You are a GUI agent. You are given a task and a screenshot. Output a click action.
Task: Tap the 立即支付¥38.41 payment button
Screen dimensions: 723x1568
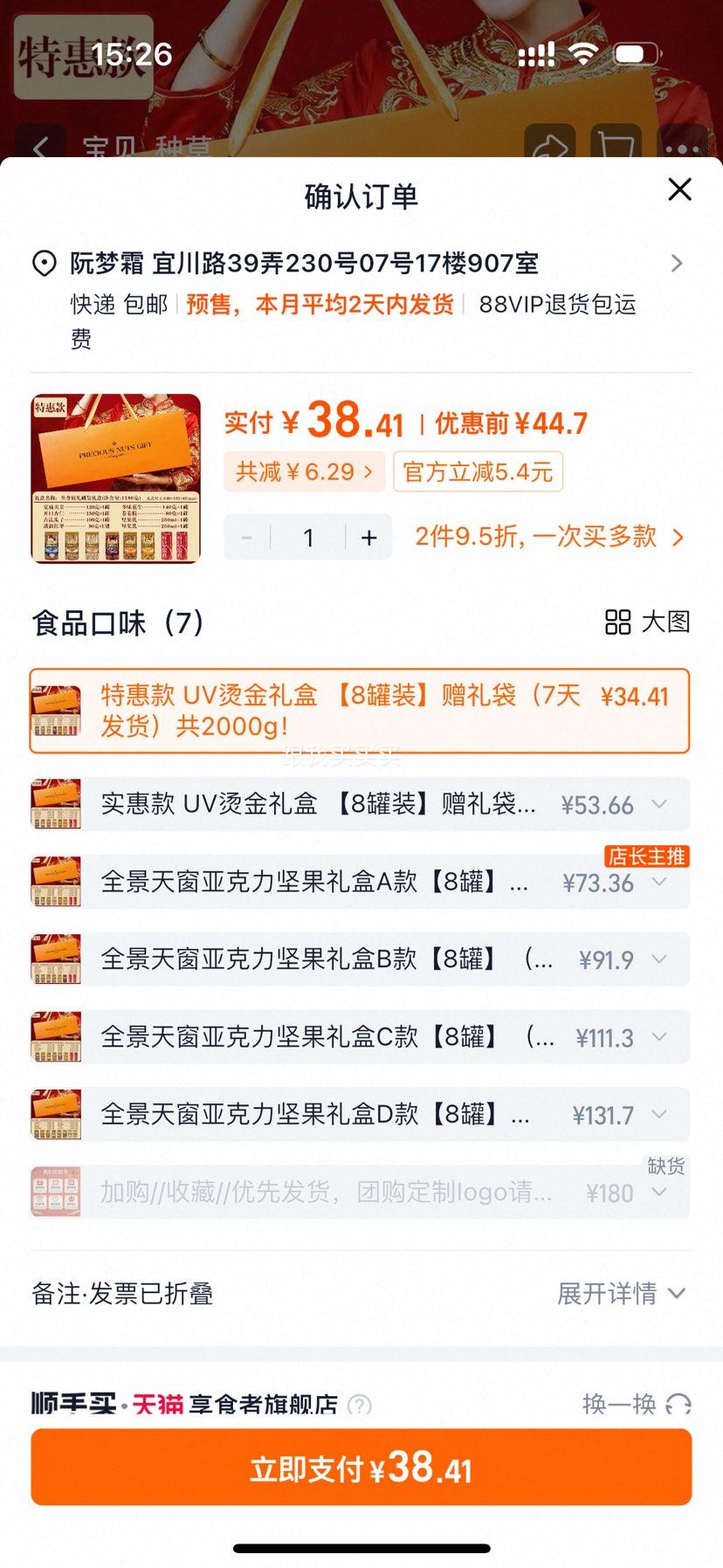(x=361, y=1468)
